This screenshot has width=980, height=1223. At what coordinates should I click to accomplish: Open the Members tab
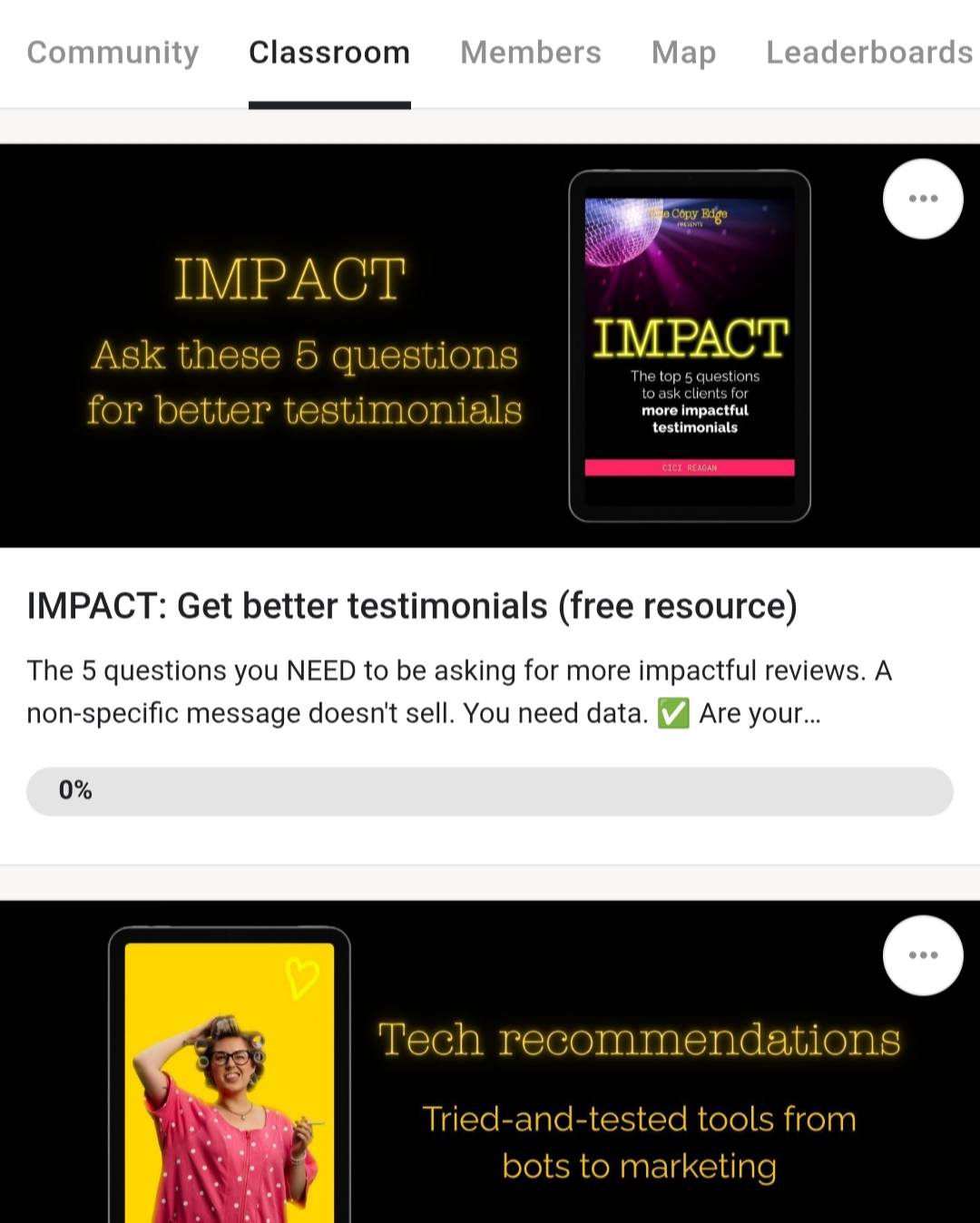pyautogui.click(x=531, y=53)
